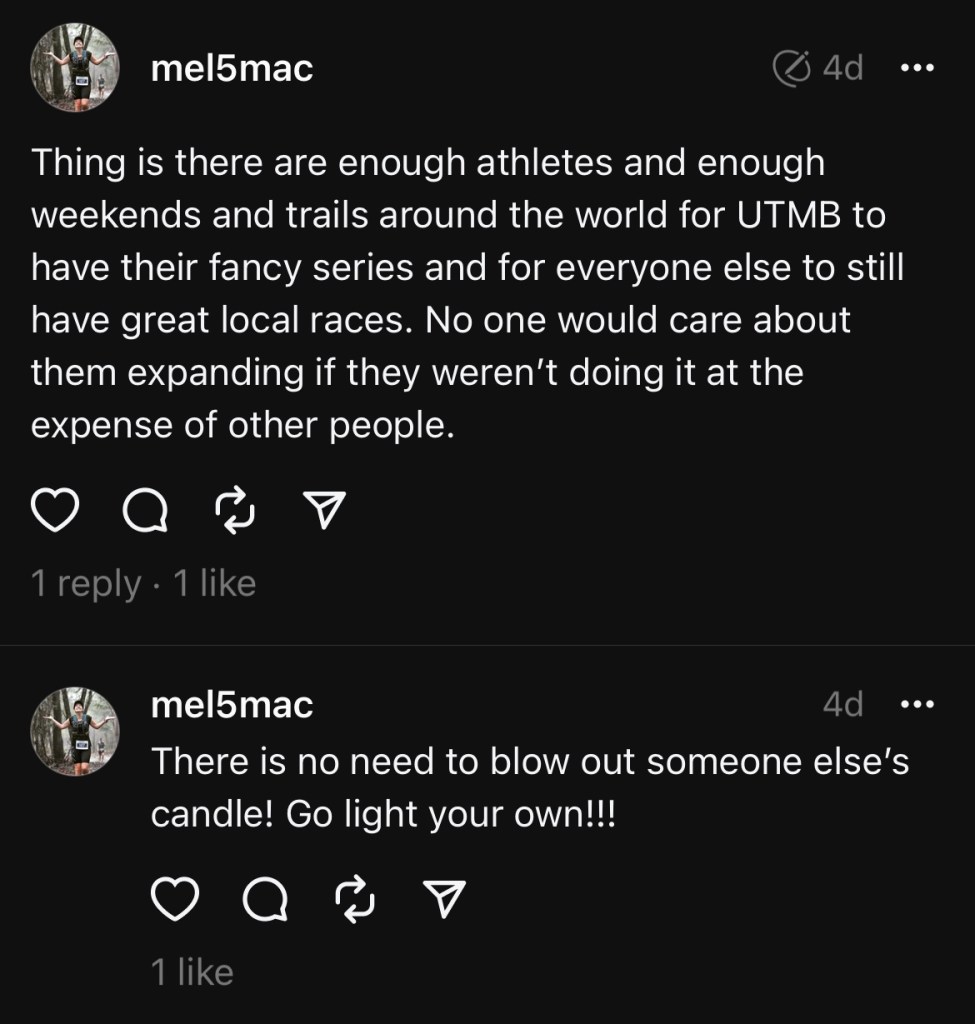This screenshot has height=1024, width=975.
Task: Like the post about UTMB's fancy series
Action: point(55,513)
